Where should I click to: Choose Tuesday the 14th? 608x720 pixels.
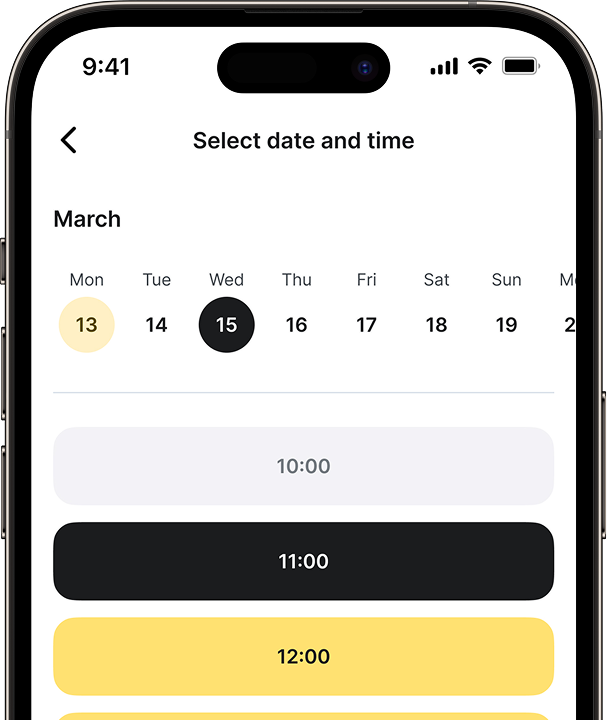pyautogui.click(x=156, y=325)
